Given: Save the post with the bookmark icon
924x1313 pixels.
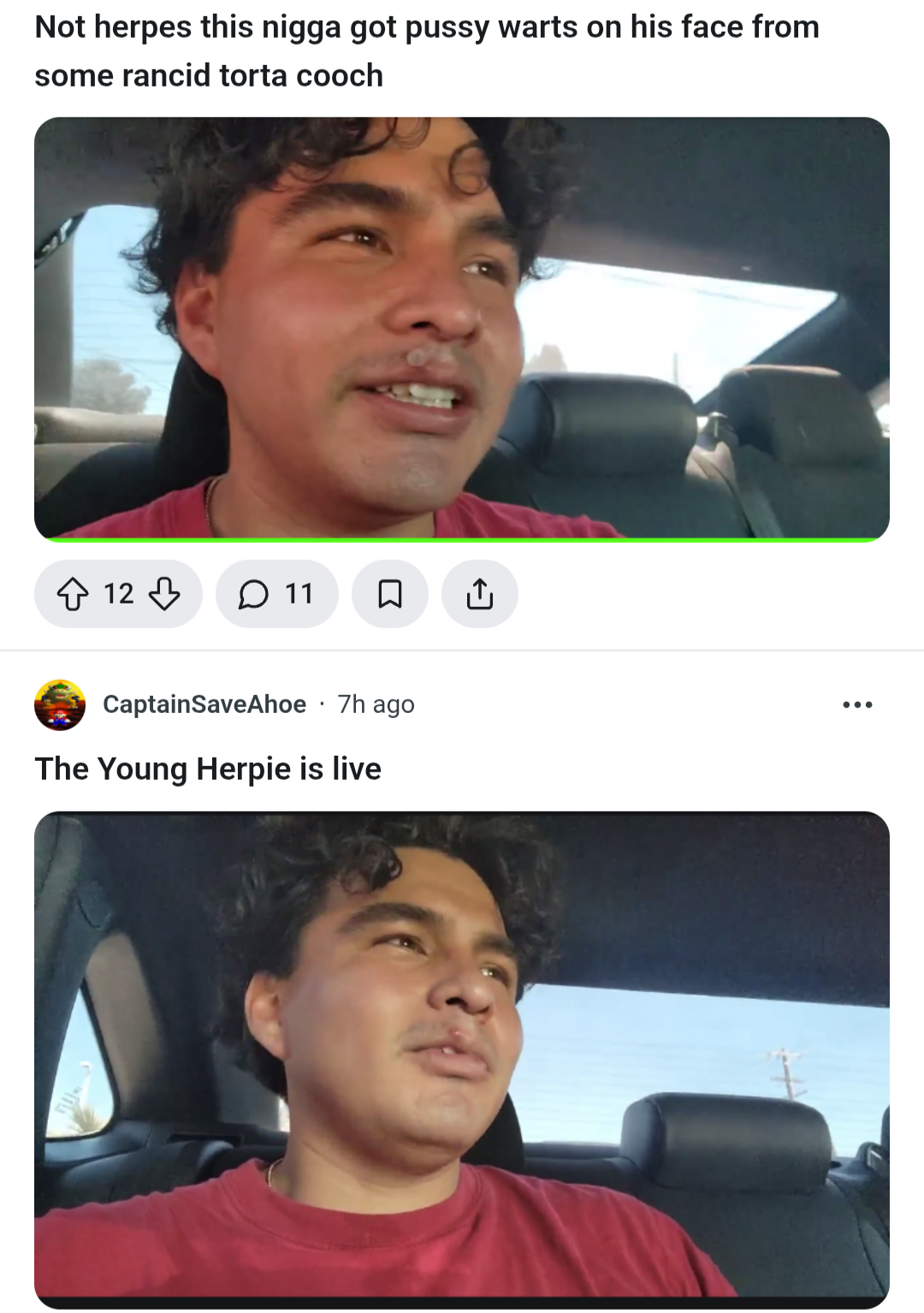Looking at the screenshot, I should [x=390, y=594].
